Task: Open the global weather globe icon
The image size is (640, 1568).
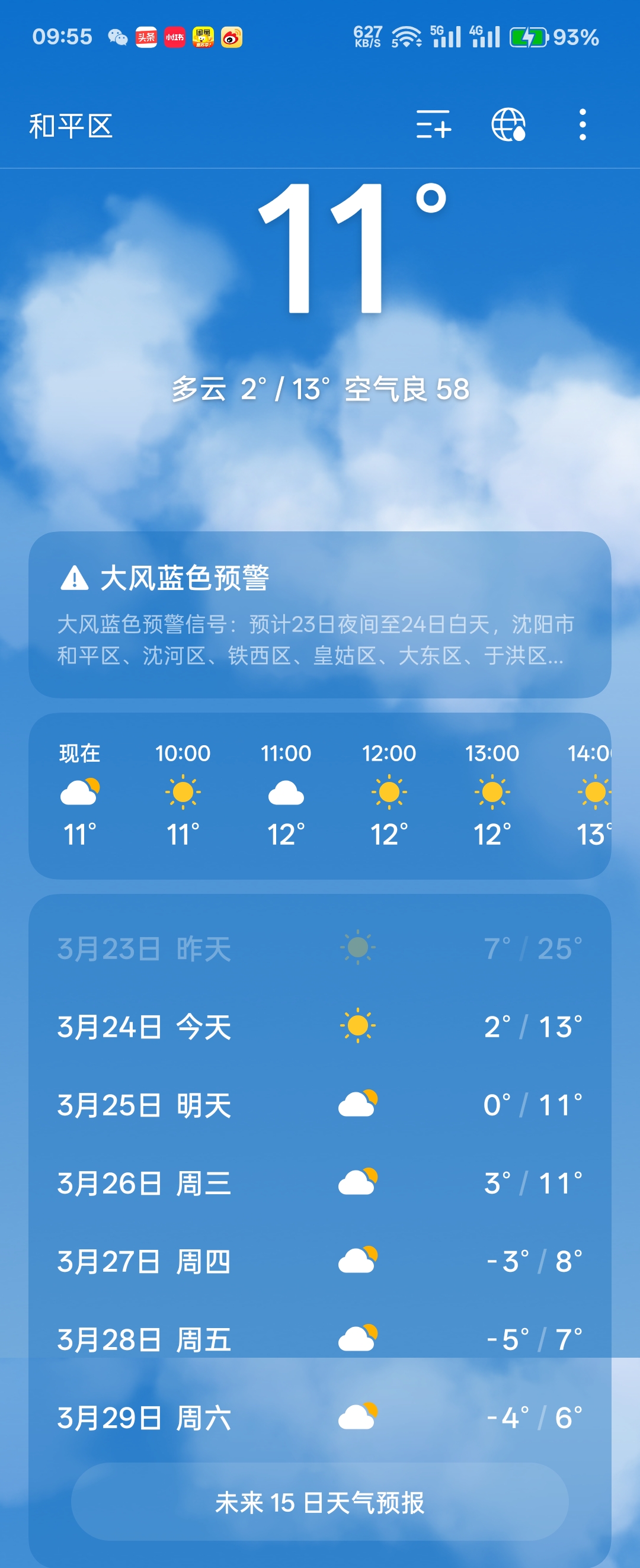Action: [509, 126]
